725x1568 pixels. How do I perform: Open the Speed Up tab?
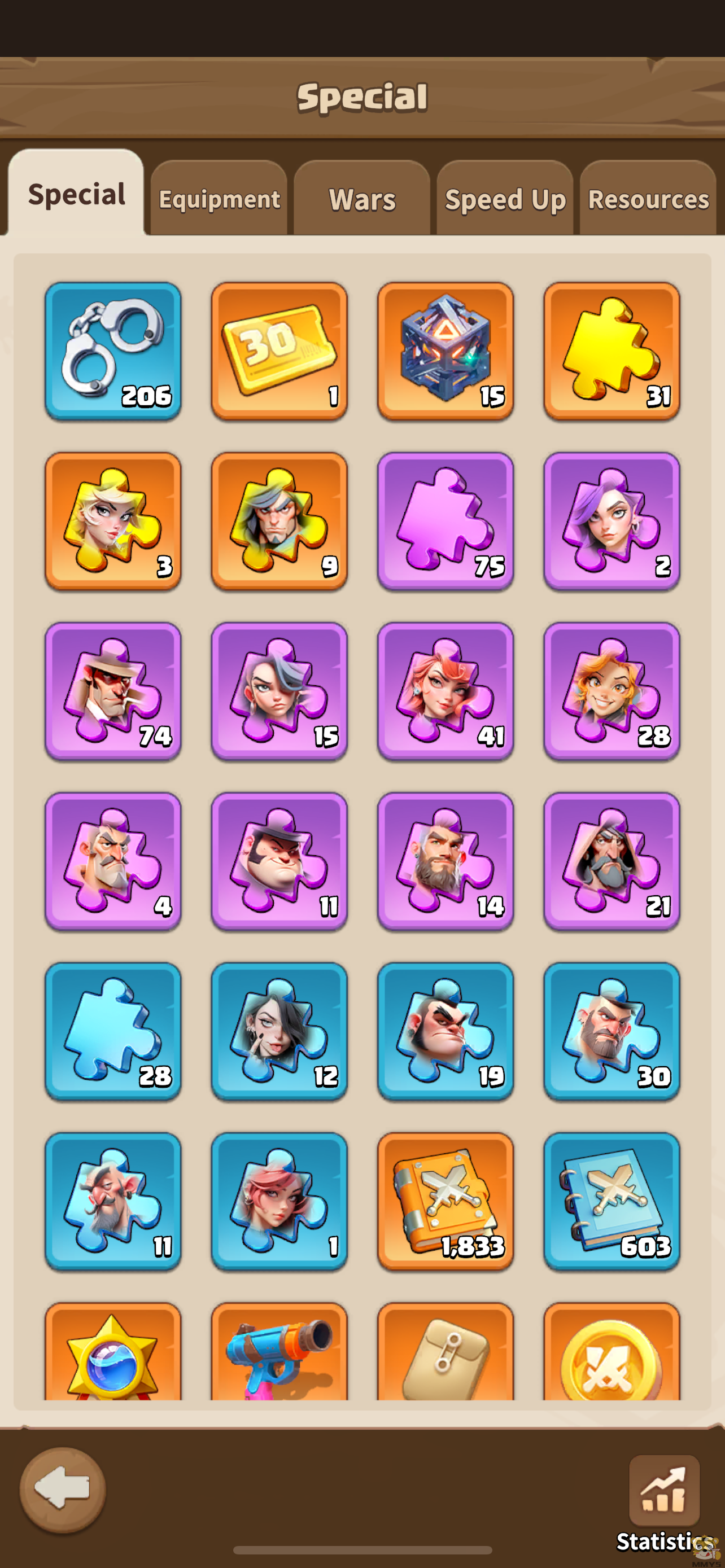click(505, 199)
